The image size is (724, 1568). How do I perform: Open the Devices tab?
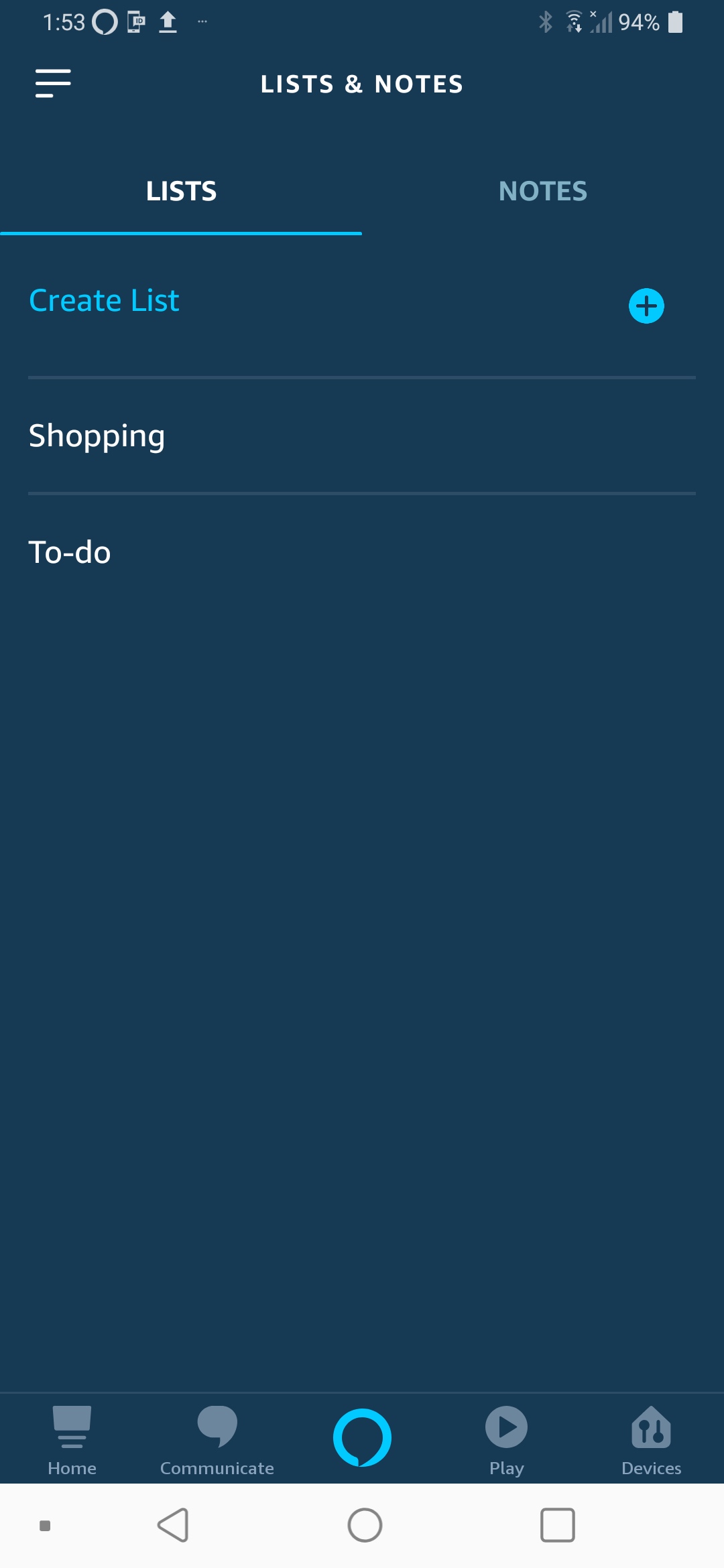[x=651, y=1441]
